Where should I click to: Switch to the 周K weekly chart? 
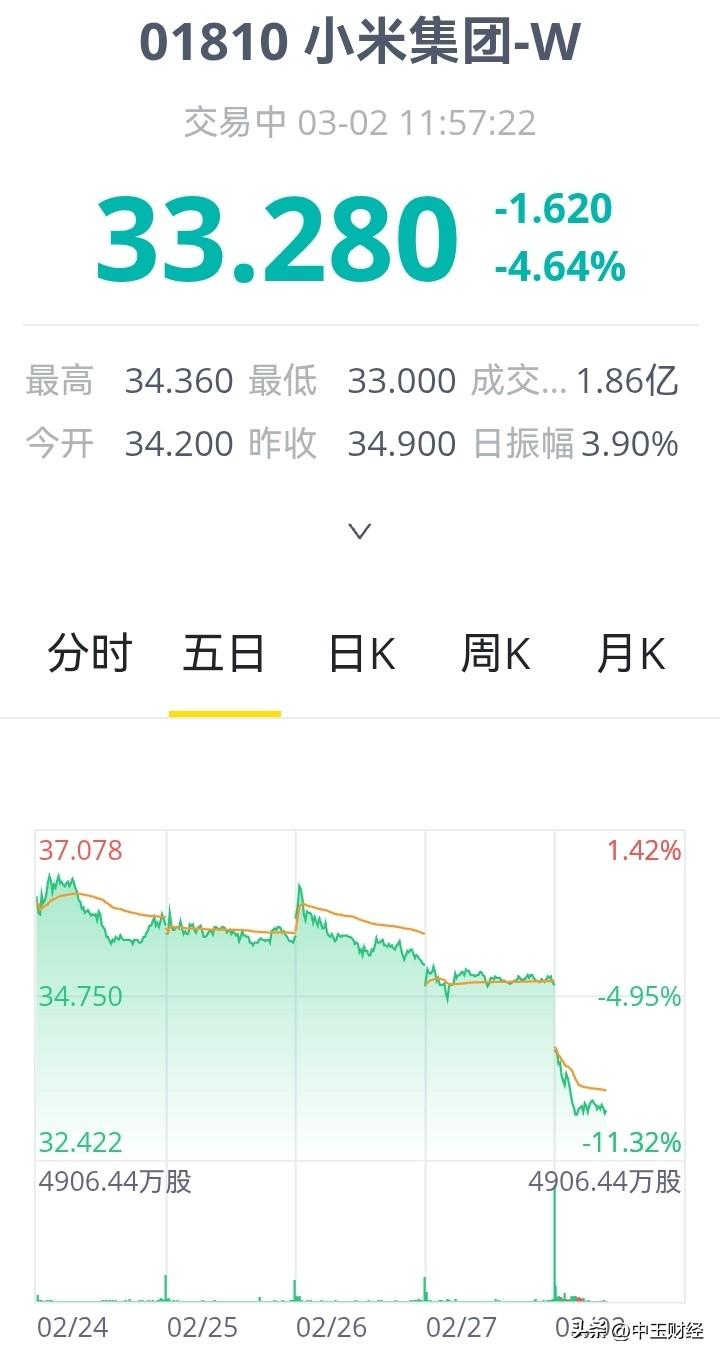pos(495,653)
